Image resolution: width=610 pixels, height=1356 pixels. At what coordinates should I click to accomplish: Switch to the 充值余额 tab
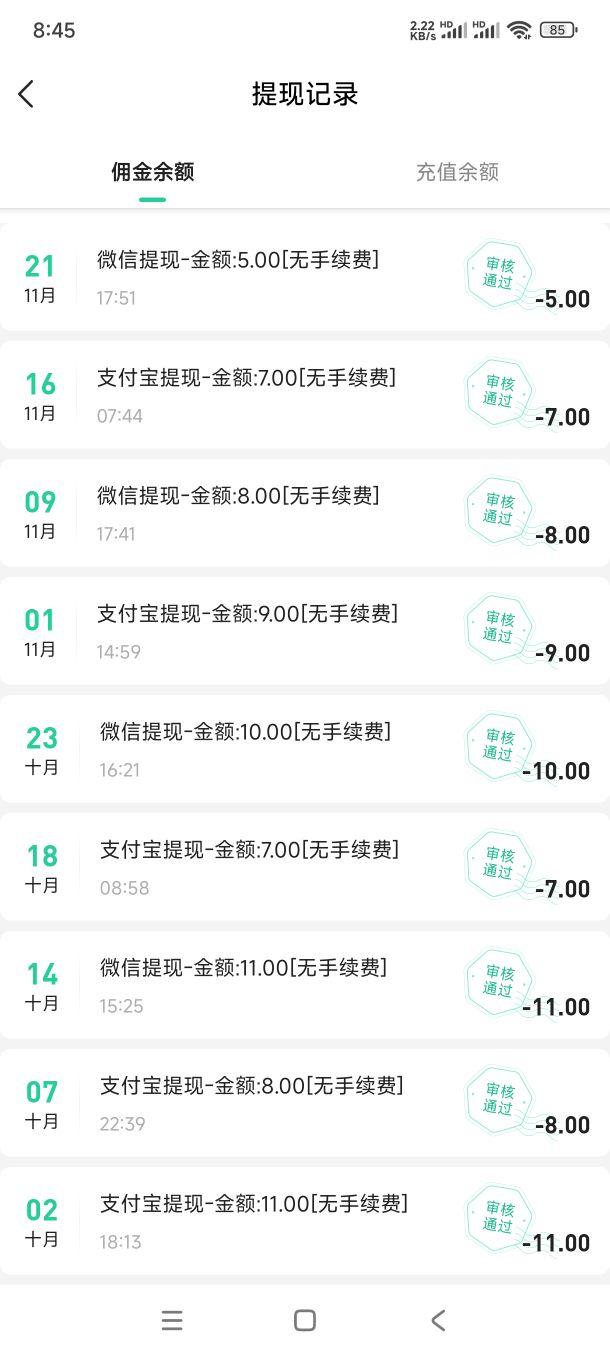click(x=457, y=172)
